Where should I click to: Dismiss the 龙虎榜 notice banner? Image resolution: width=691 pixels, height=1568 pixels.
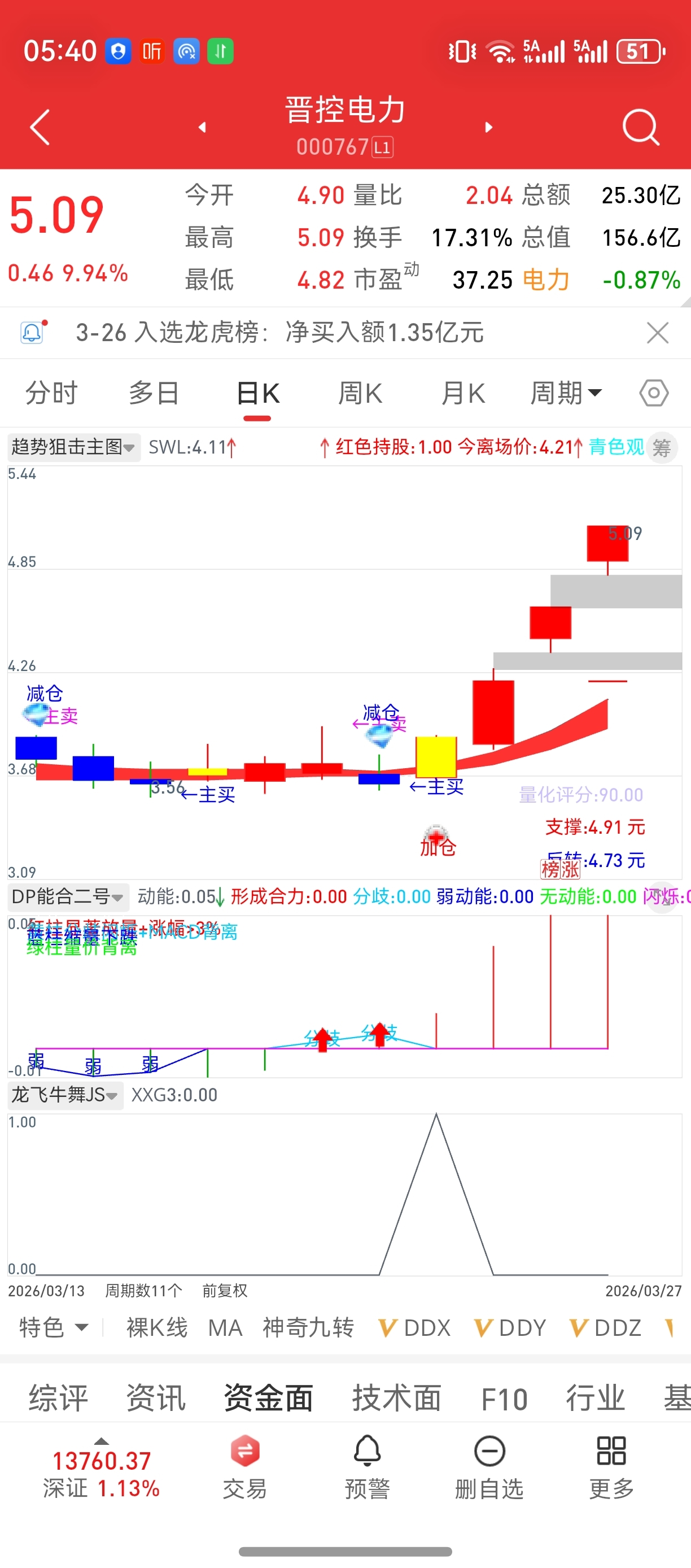click(657, 333)
